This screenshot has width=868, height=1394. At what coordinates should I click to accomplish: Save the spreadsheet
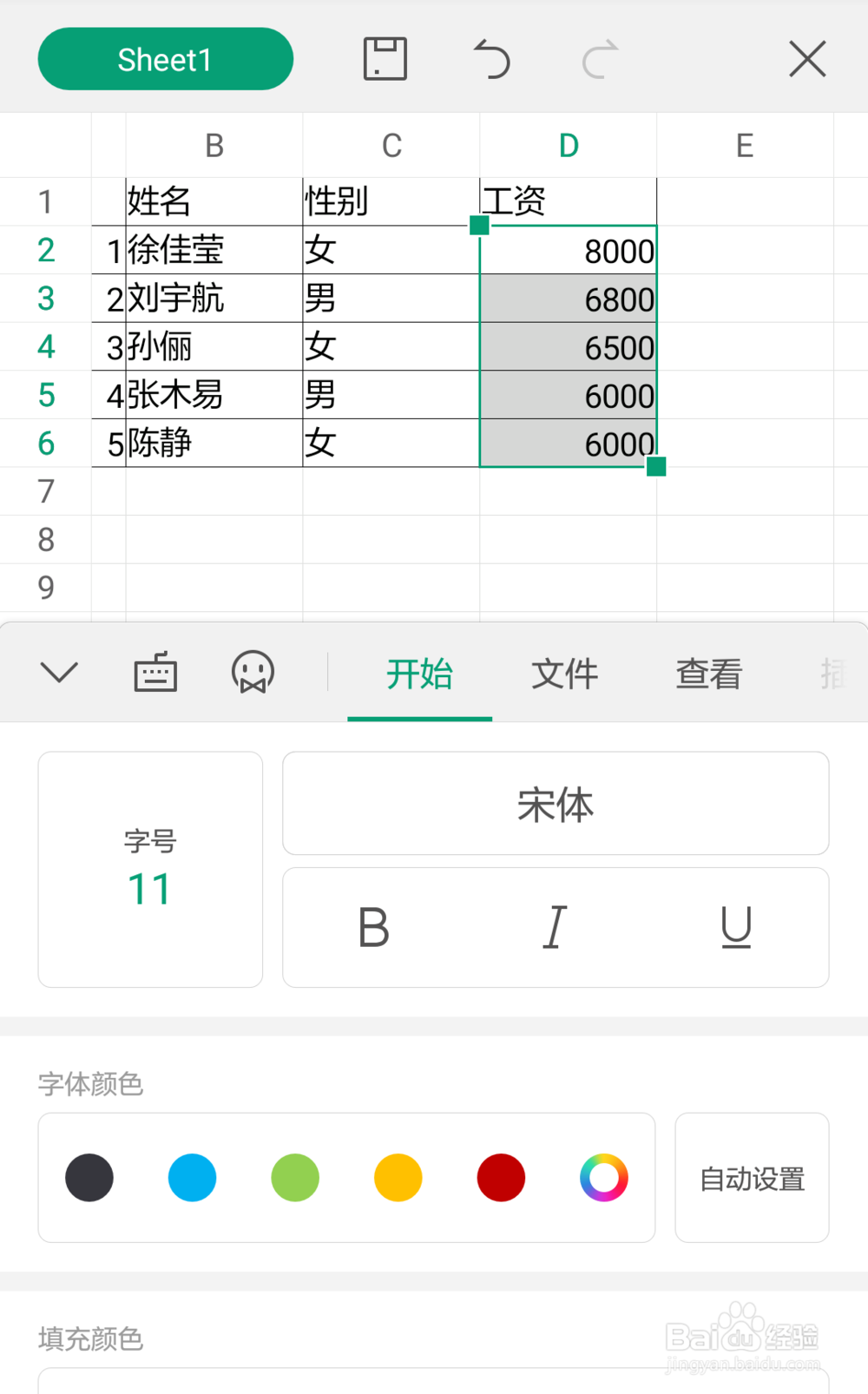pyautogui.click(x=385, y=57)
